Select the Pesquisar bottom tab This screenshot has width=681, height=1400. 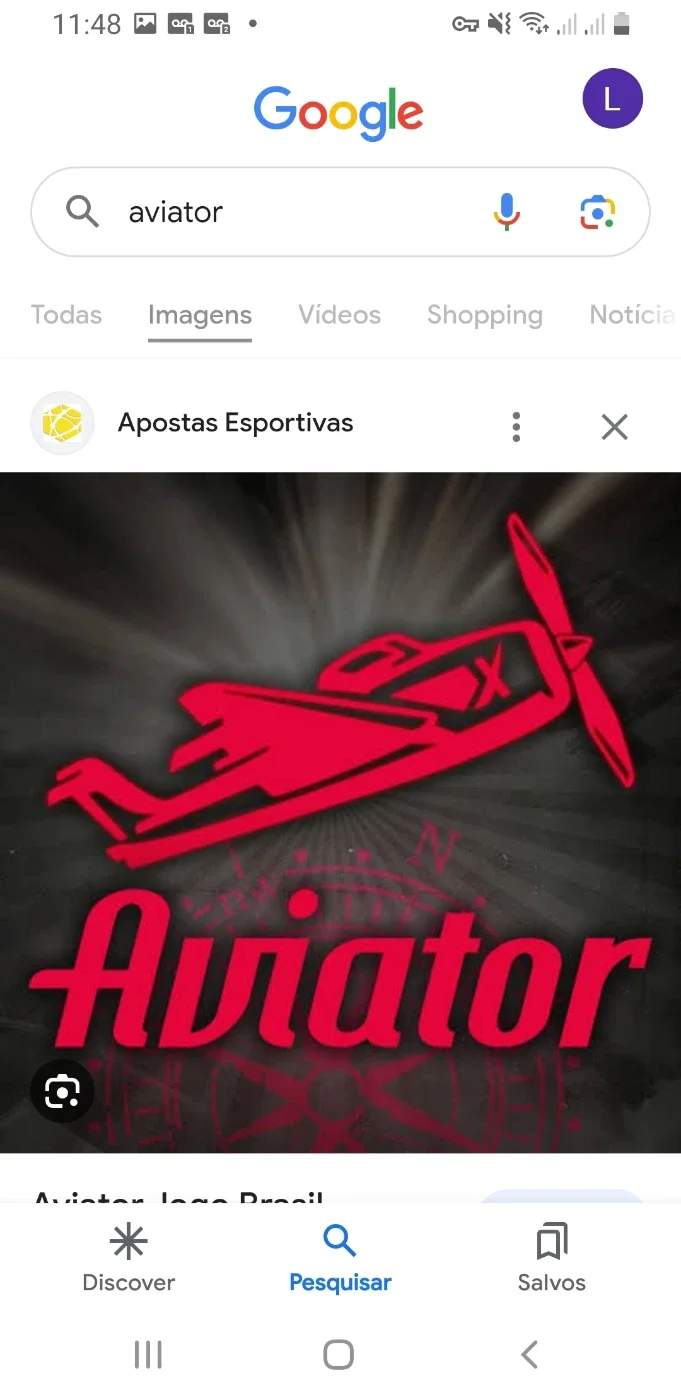(x=340, y=1259)
